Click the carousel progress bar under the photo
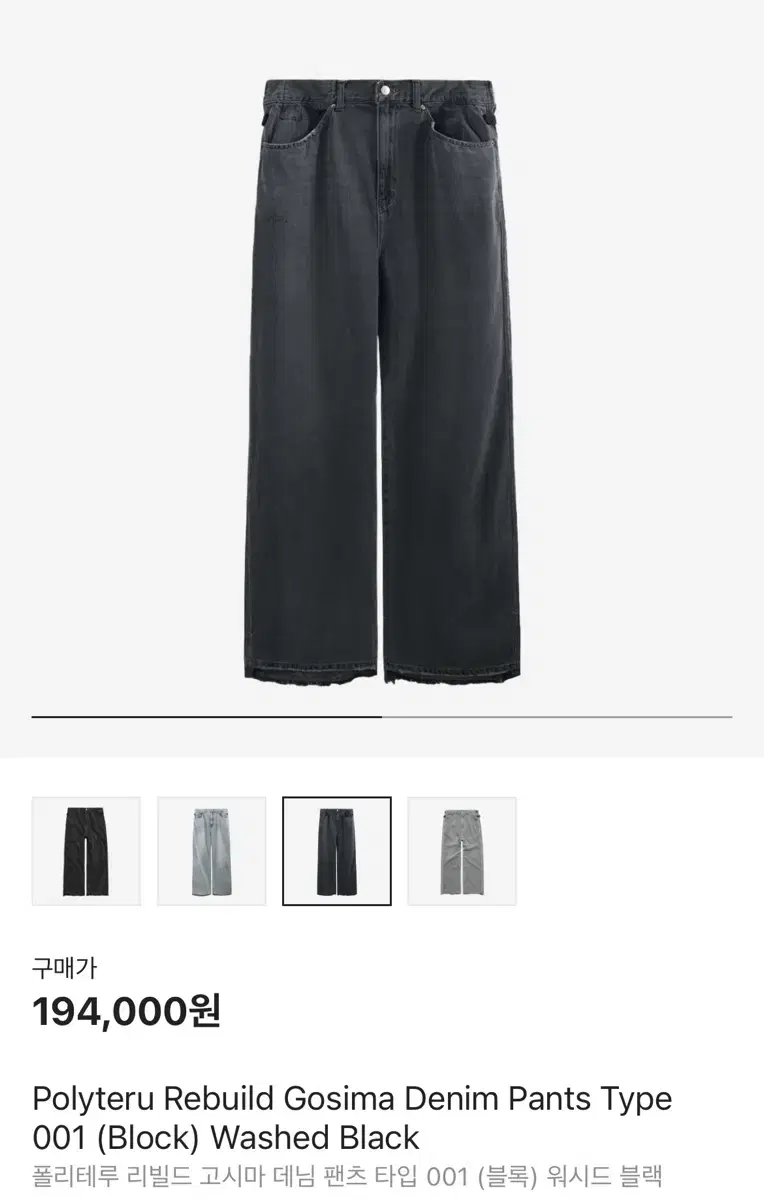This screenshot has height=1200, width=764. [382, 717]
